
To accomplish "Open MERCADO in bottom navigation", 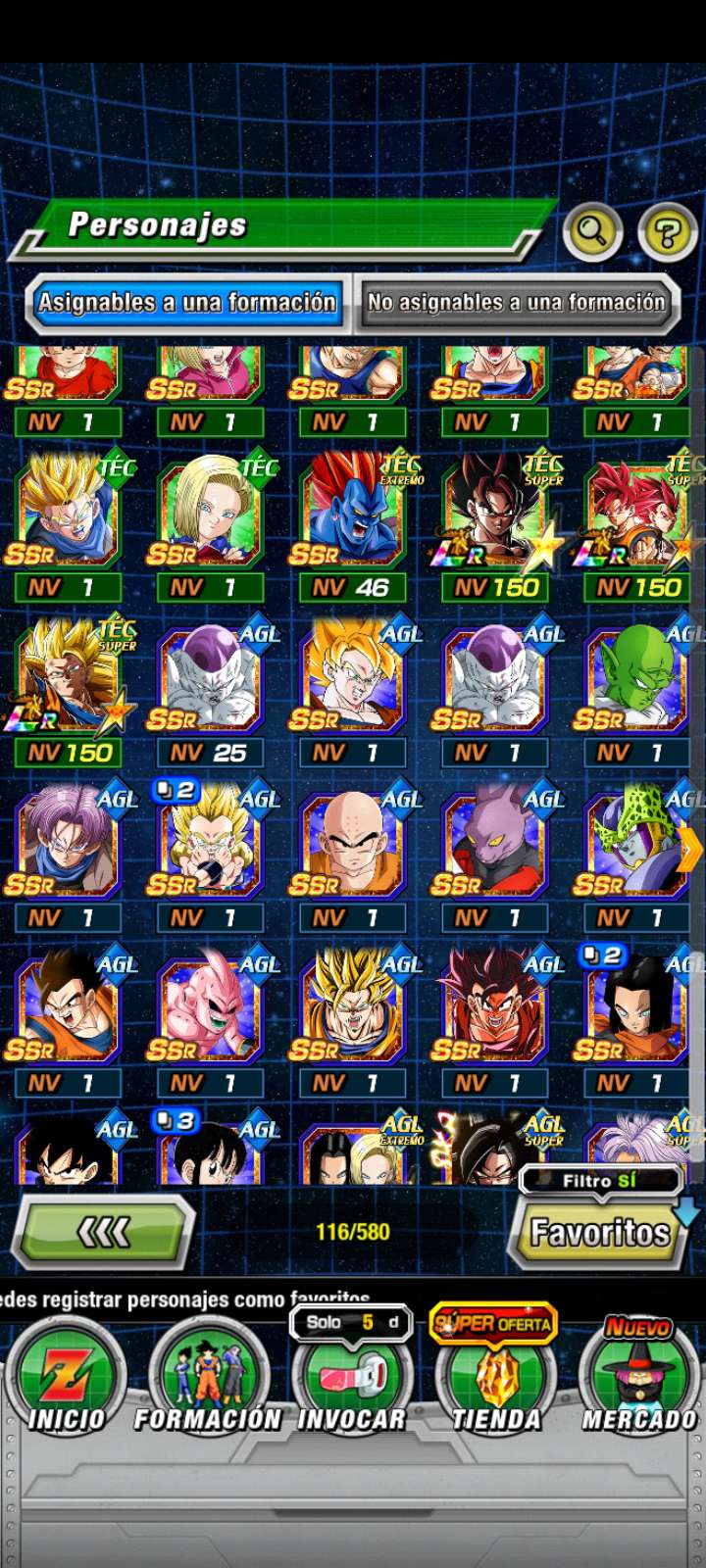I will [x=639, y=1379].
